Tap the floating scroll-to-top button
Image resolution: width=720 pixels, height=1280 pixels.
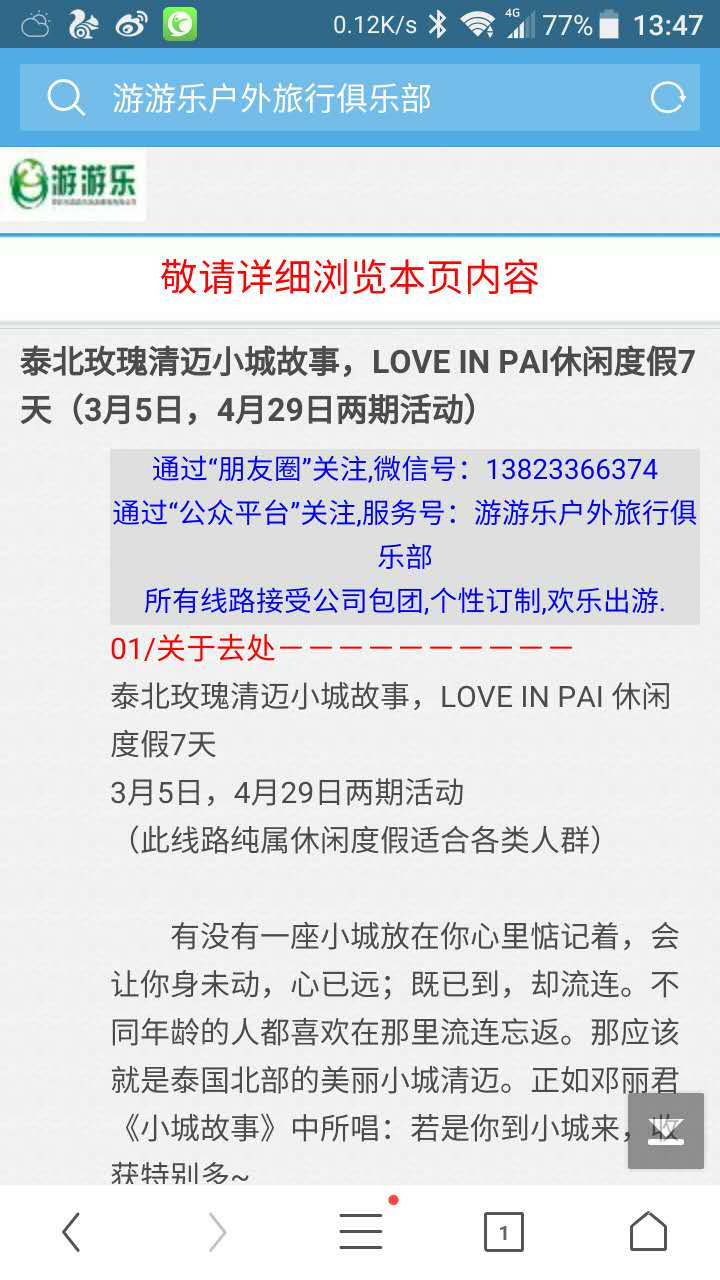pos(665,1130)
